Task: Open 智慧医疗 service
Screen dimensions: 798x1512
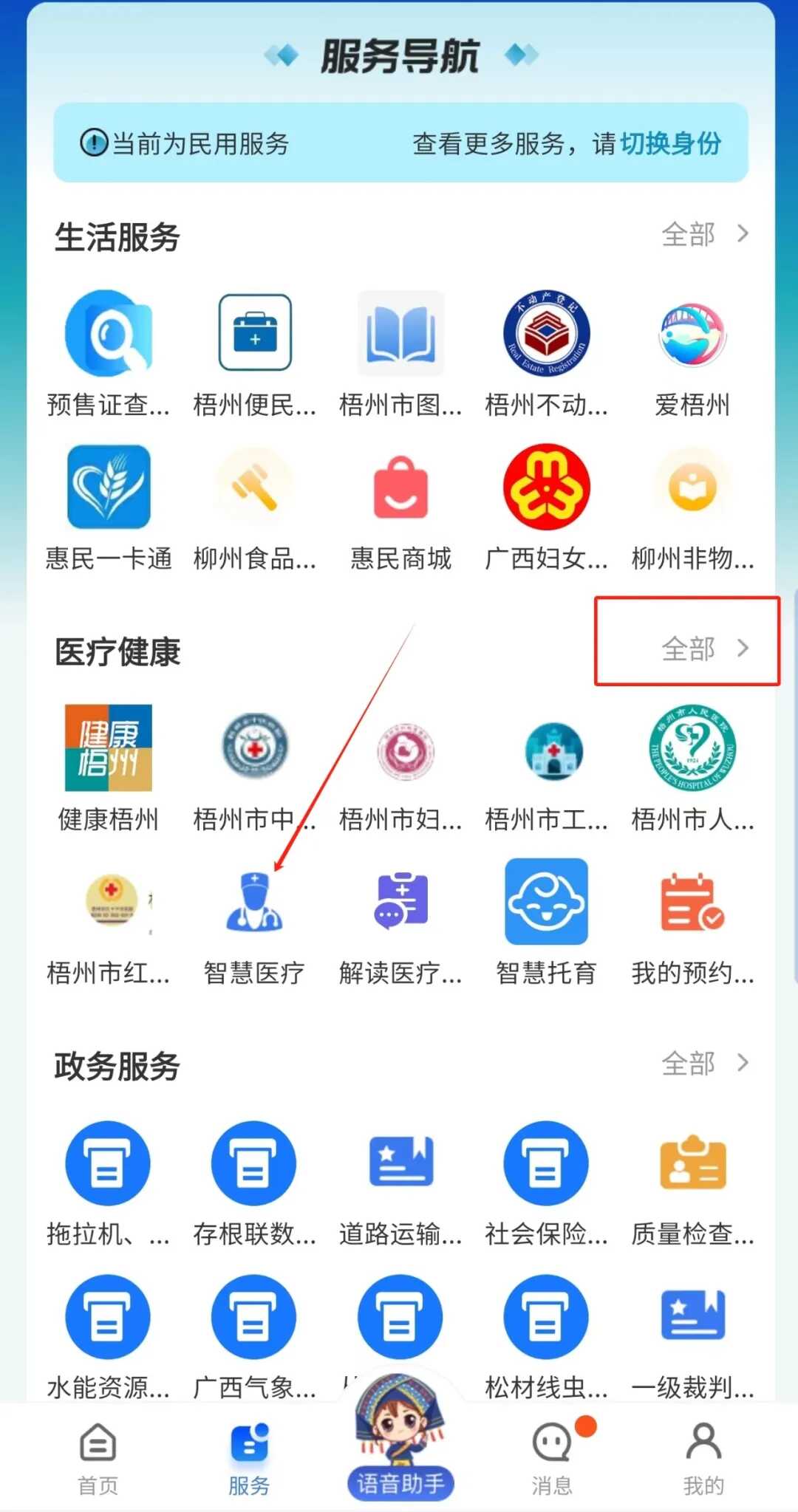Action: (x=254, y=923)
